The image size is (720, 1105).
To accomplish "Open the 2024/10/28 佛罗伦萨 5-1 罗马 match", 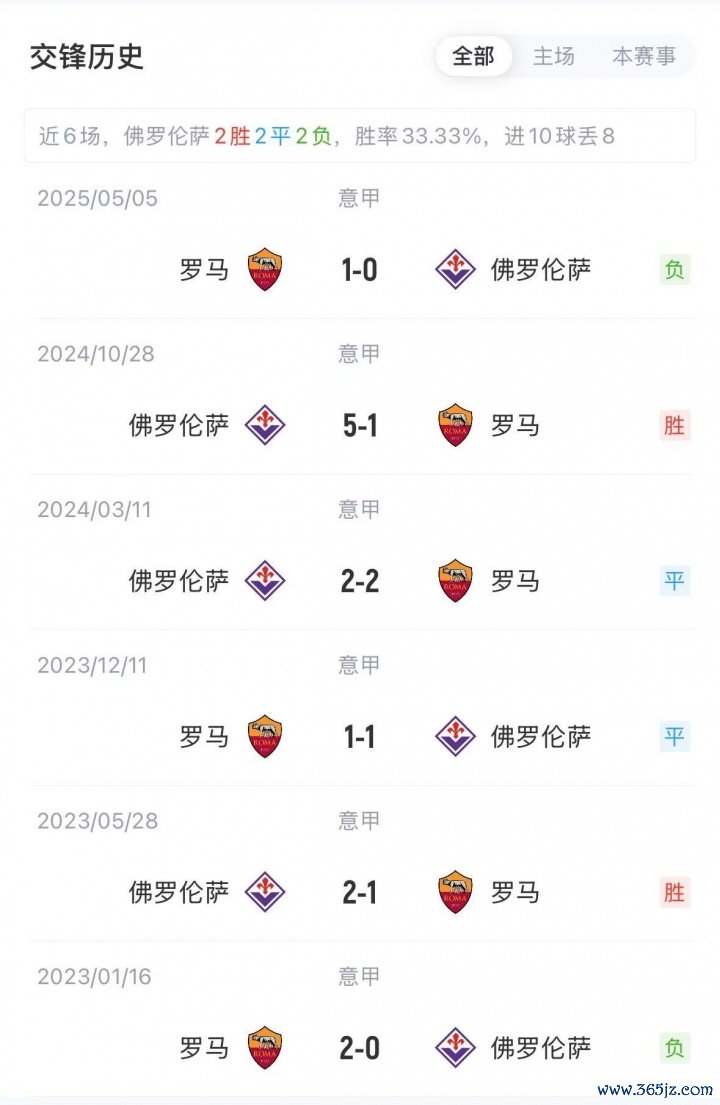I will pos(360,425).
